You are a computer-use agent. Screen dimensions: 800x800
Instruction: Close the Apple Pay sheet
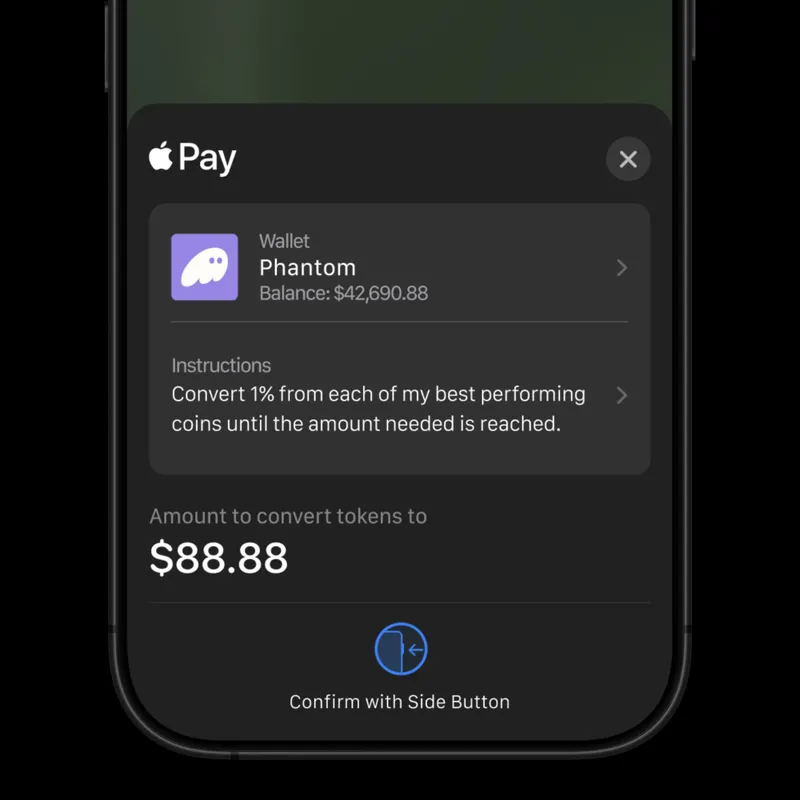tap(628, 159)
